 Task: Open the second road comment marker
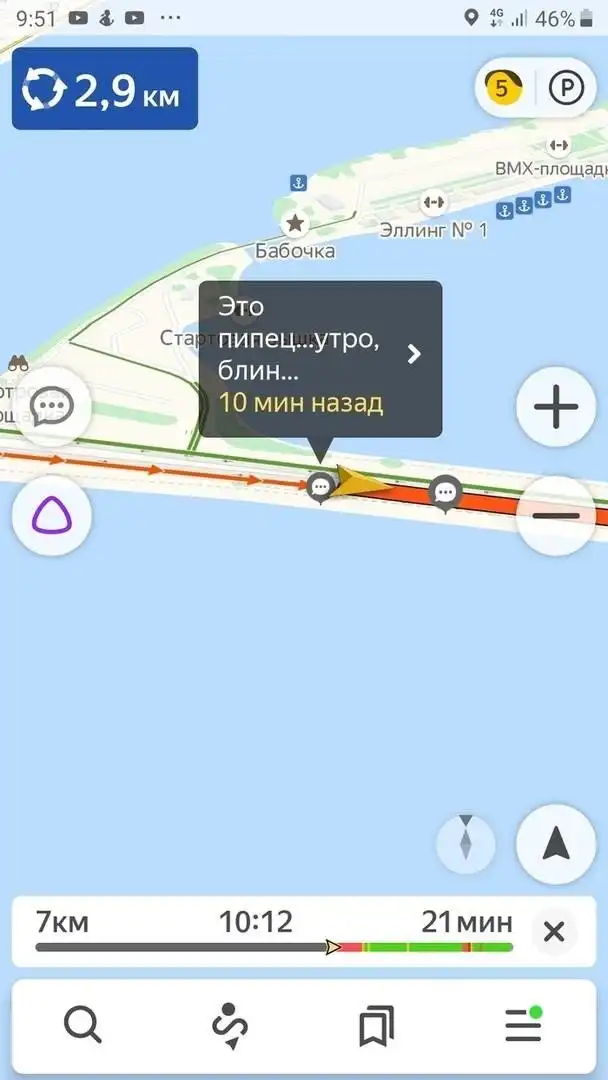click(445, 492)
